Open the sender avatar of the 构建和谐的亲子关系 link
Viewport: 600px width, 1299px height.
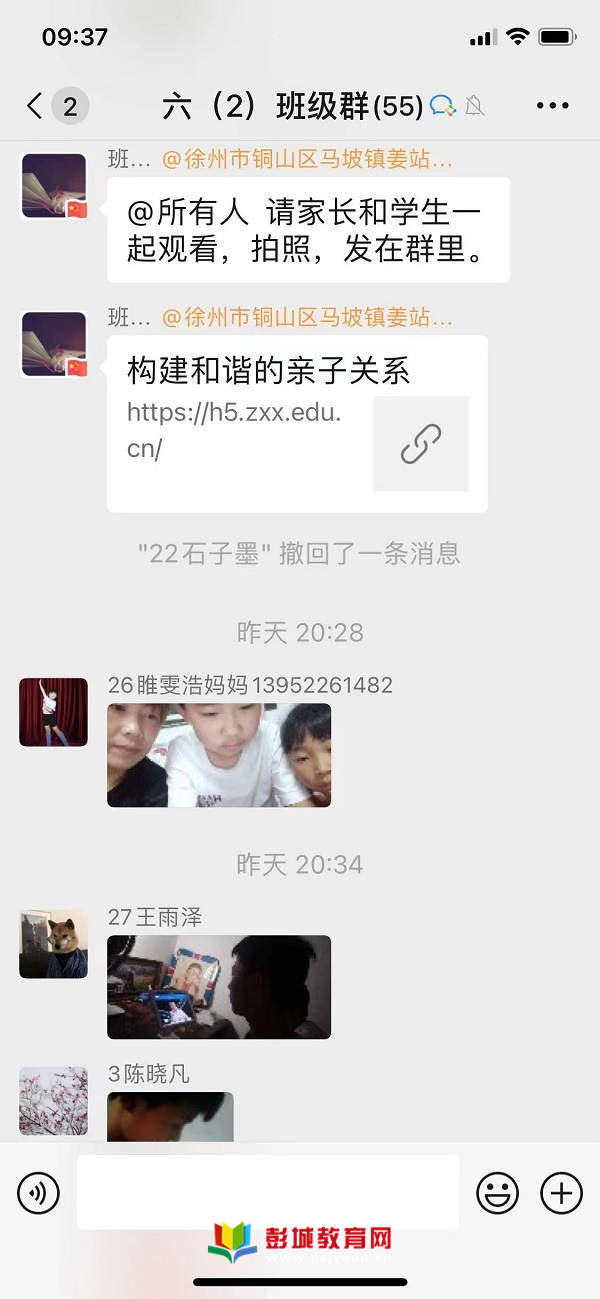[53, 345]
